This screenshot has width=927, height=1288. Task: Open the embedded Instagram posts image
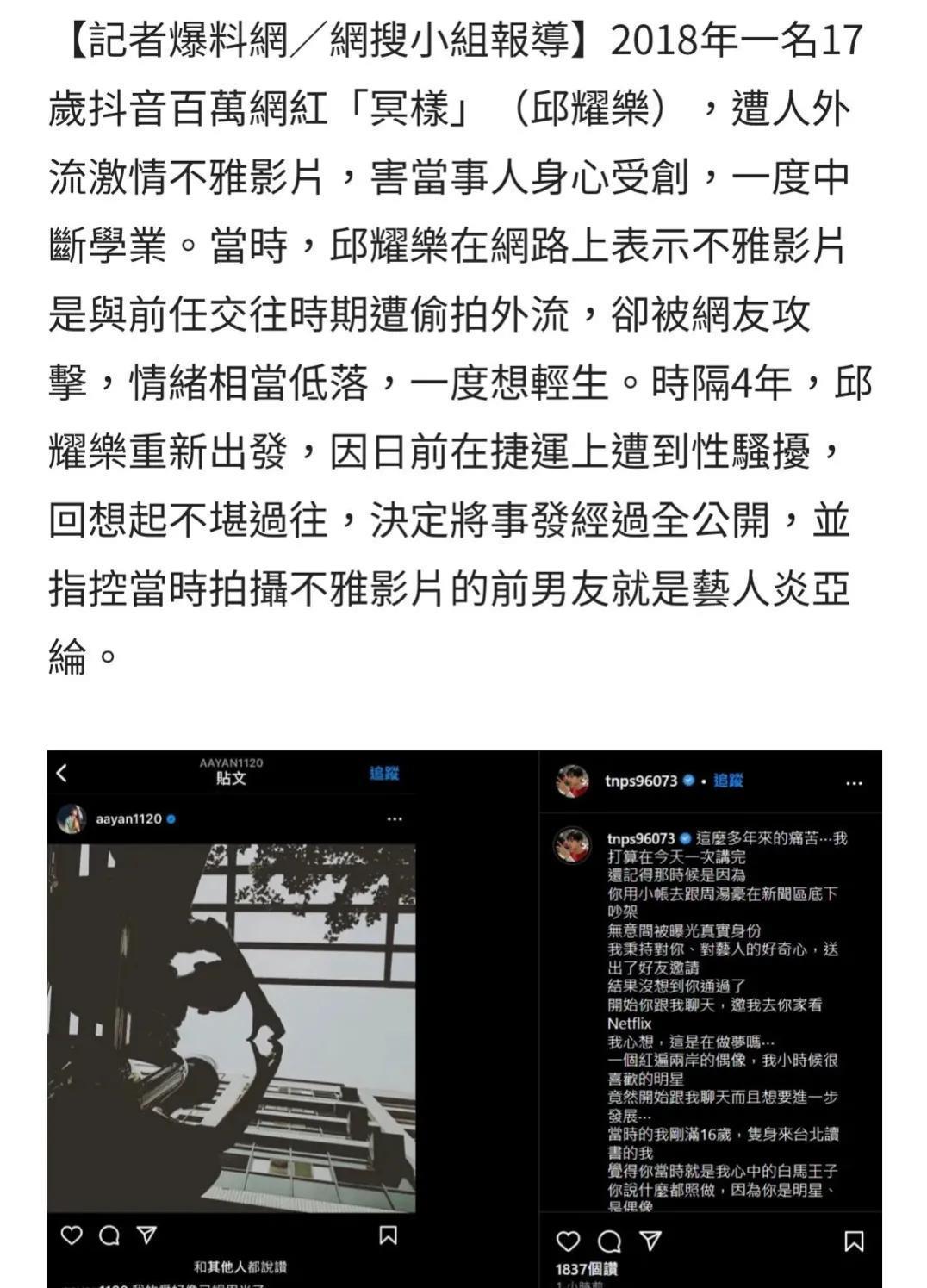[x=464, y=1018]
